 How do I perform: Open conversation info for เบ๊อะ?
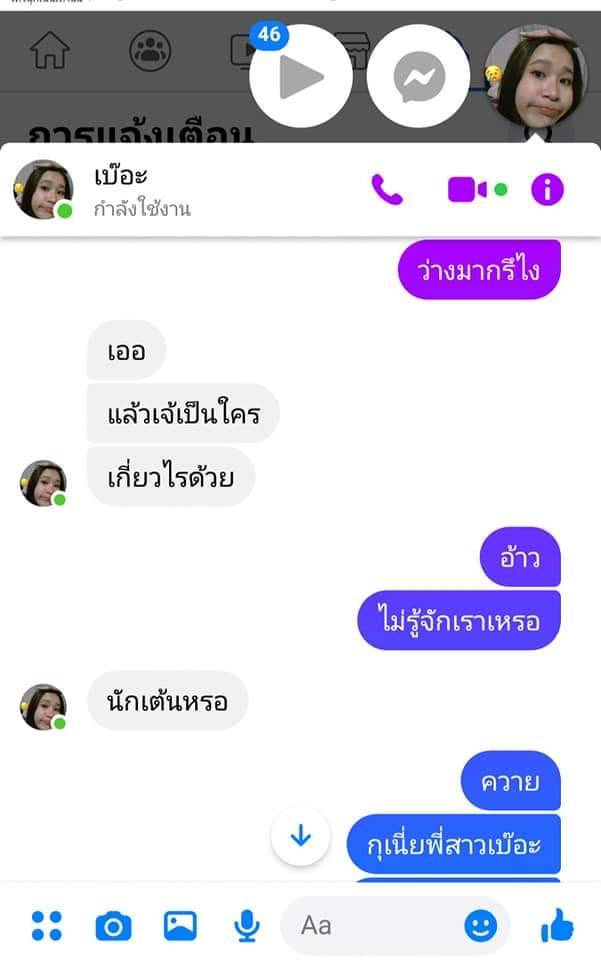[547, 189]
